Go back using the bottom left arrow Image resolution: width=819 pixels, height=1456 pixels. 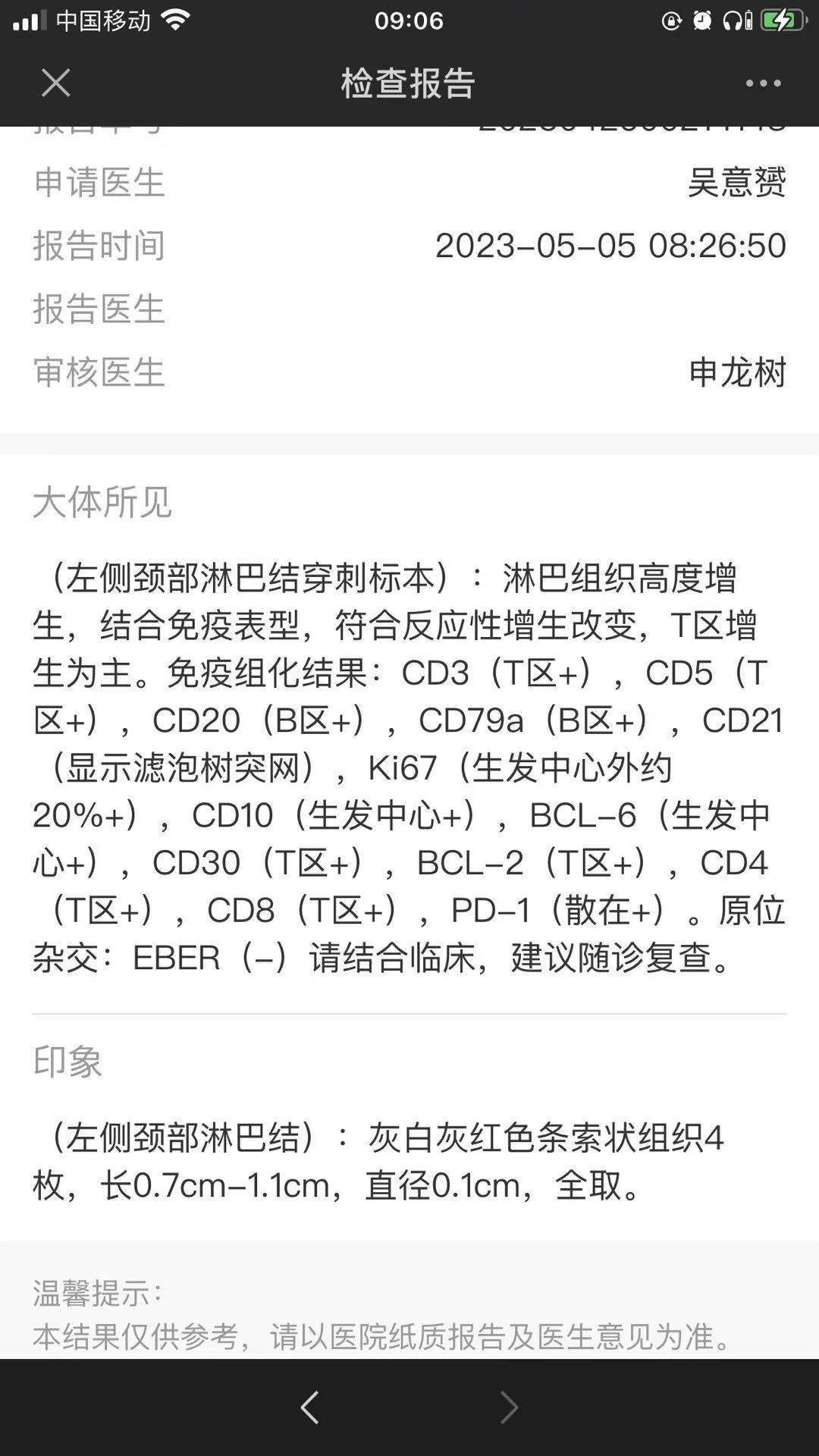pyautogui.click(x=309, y=1407)
